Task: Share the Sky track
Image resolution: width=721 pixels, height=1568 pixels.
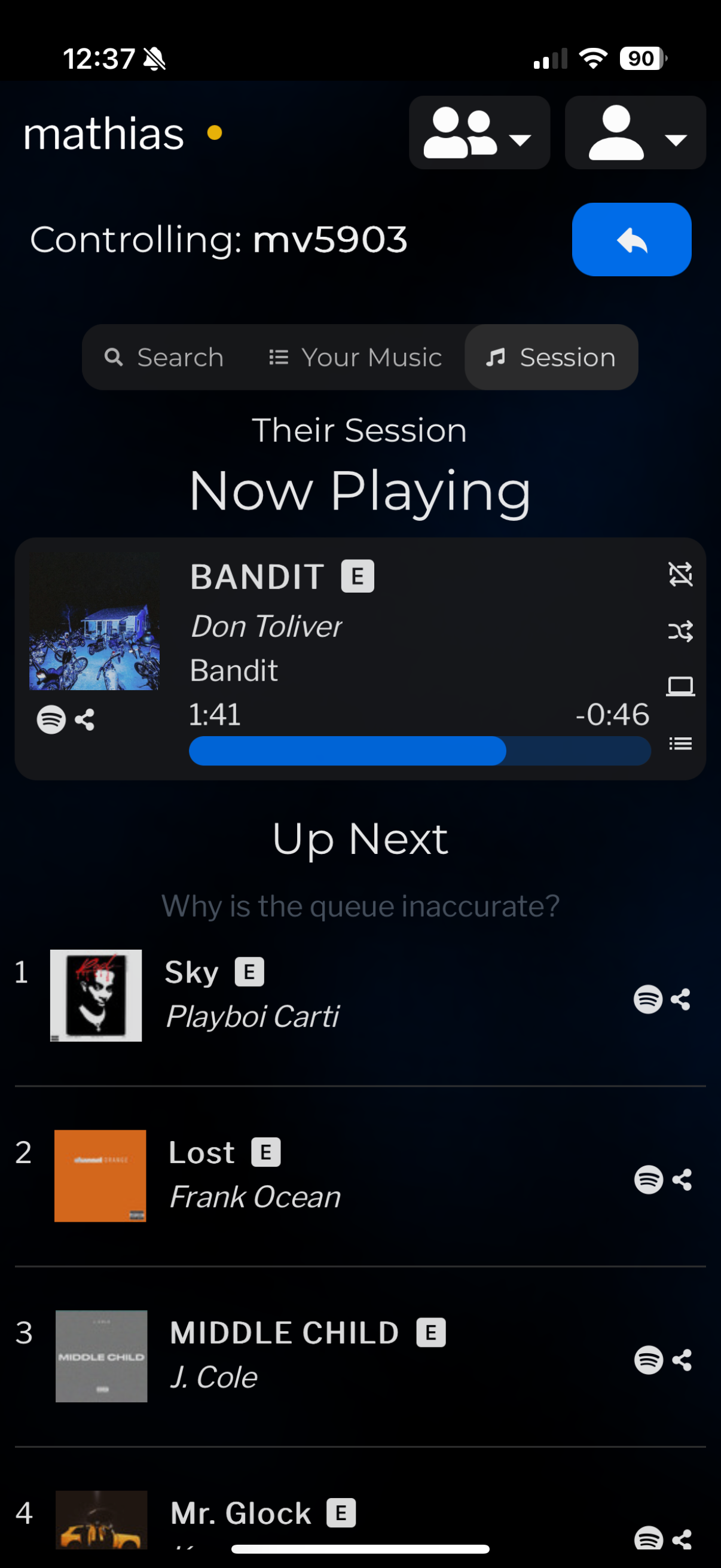Action: point(681,999)
